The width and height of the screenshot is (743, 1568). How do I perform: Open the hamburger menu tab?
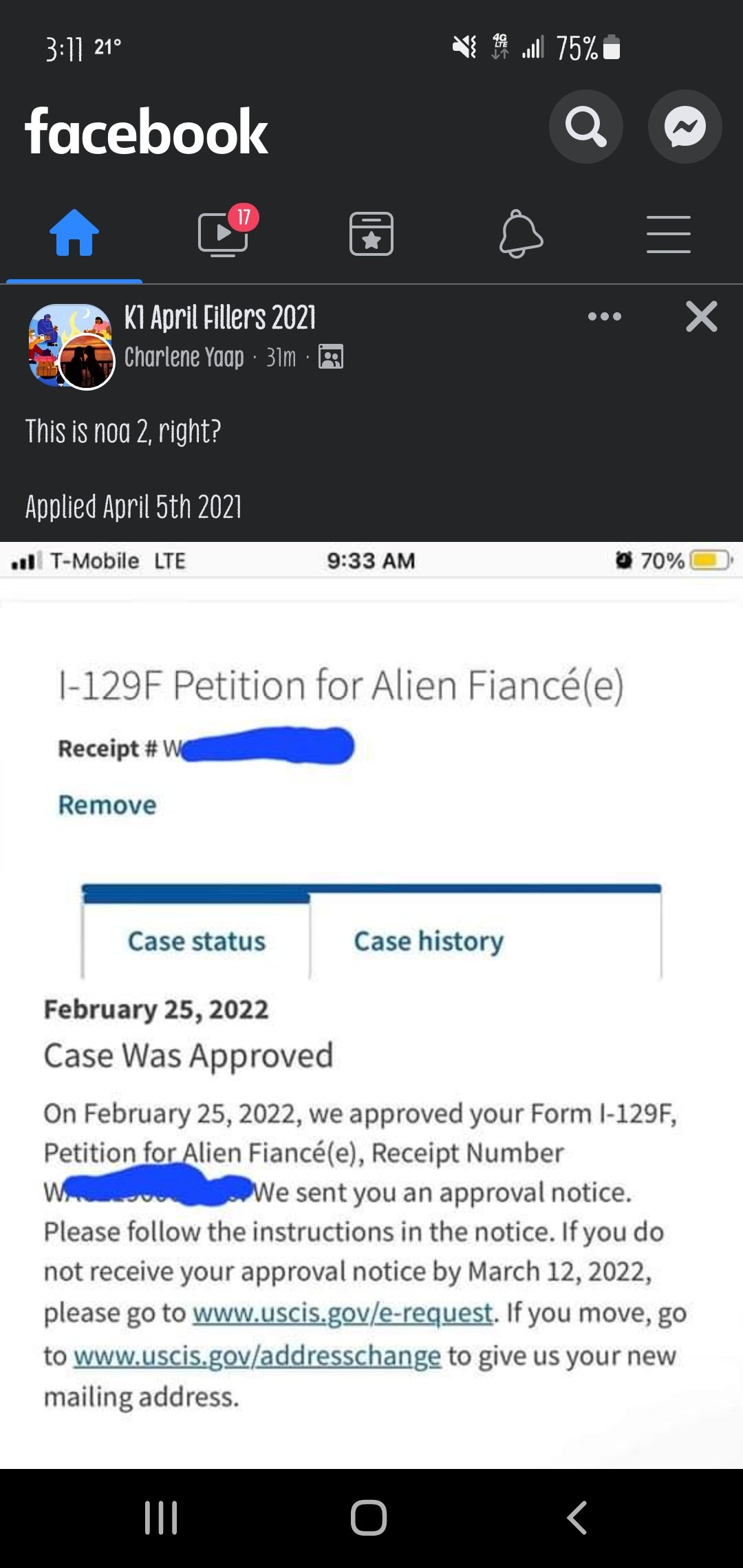point(668,234)
